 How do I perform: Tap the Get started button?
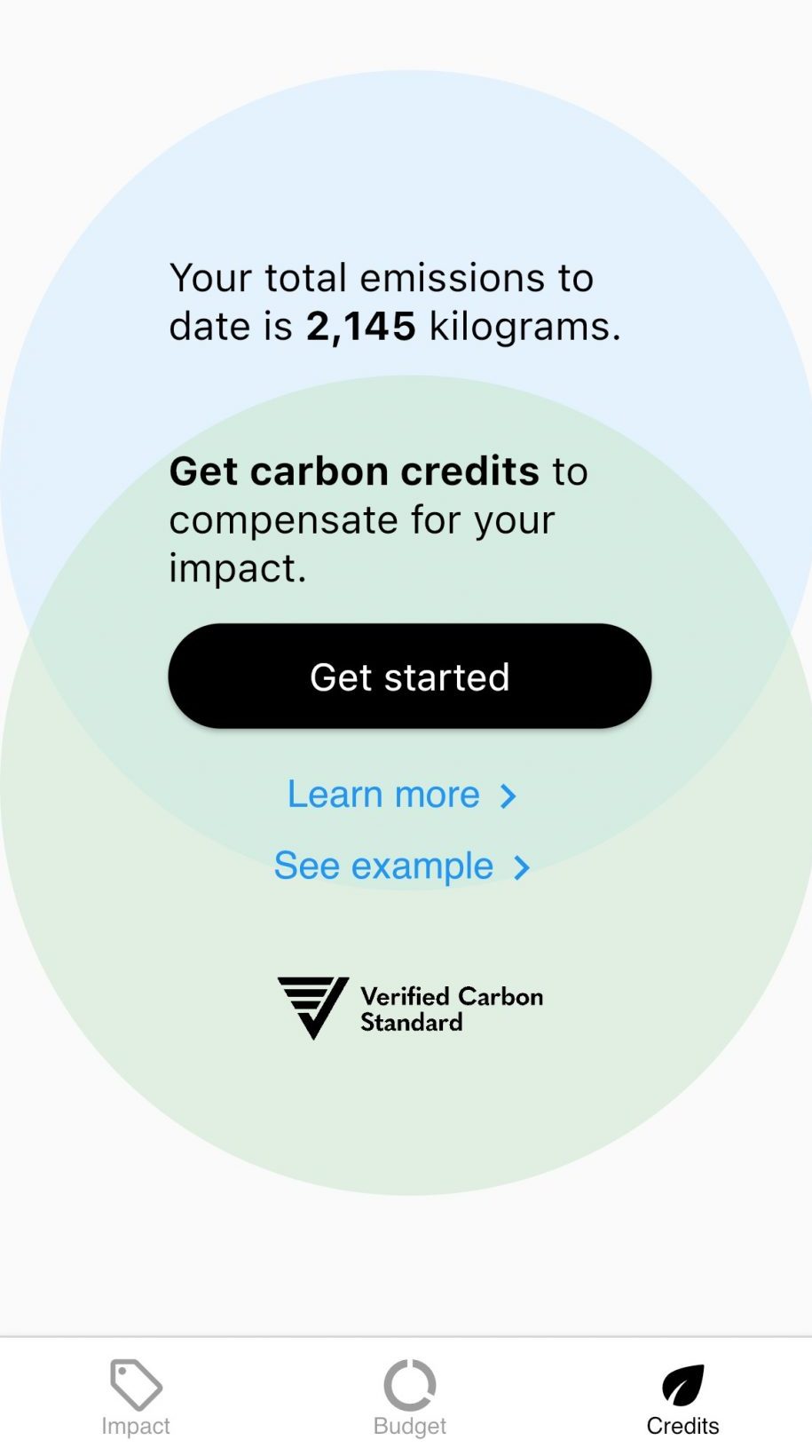409,677
